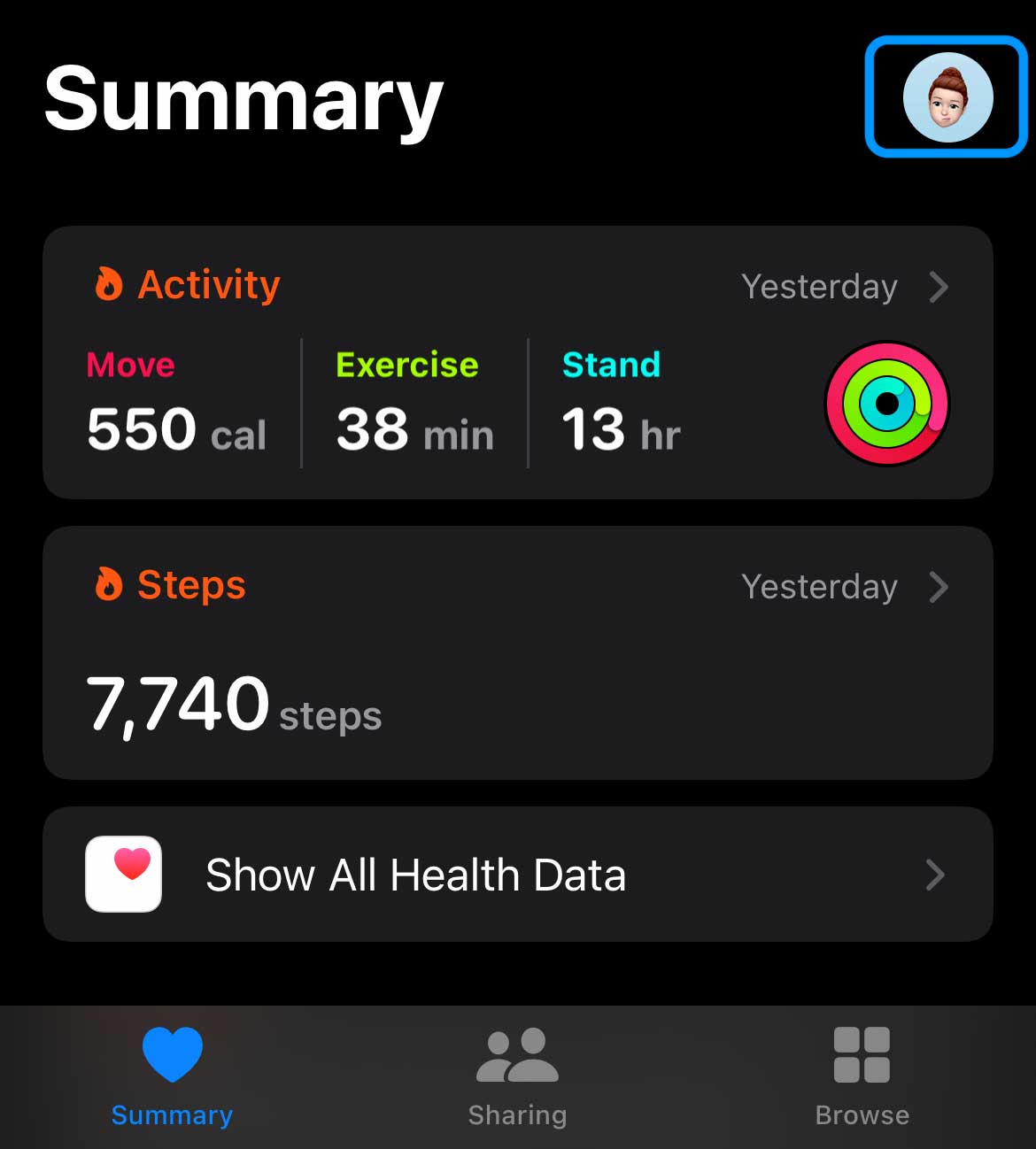
Task: Expand Activity details via Yesterday chevron
Action: [939, 287]
